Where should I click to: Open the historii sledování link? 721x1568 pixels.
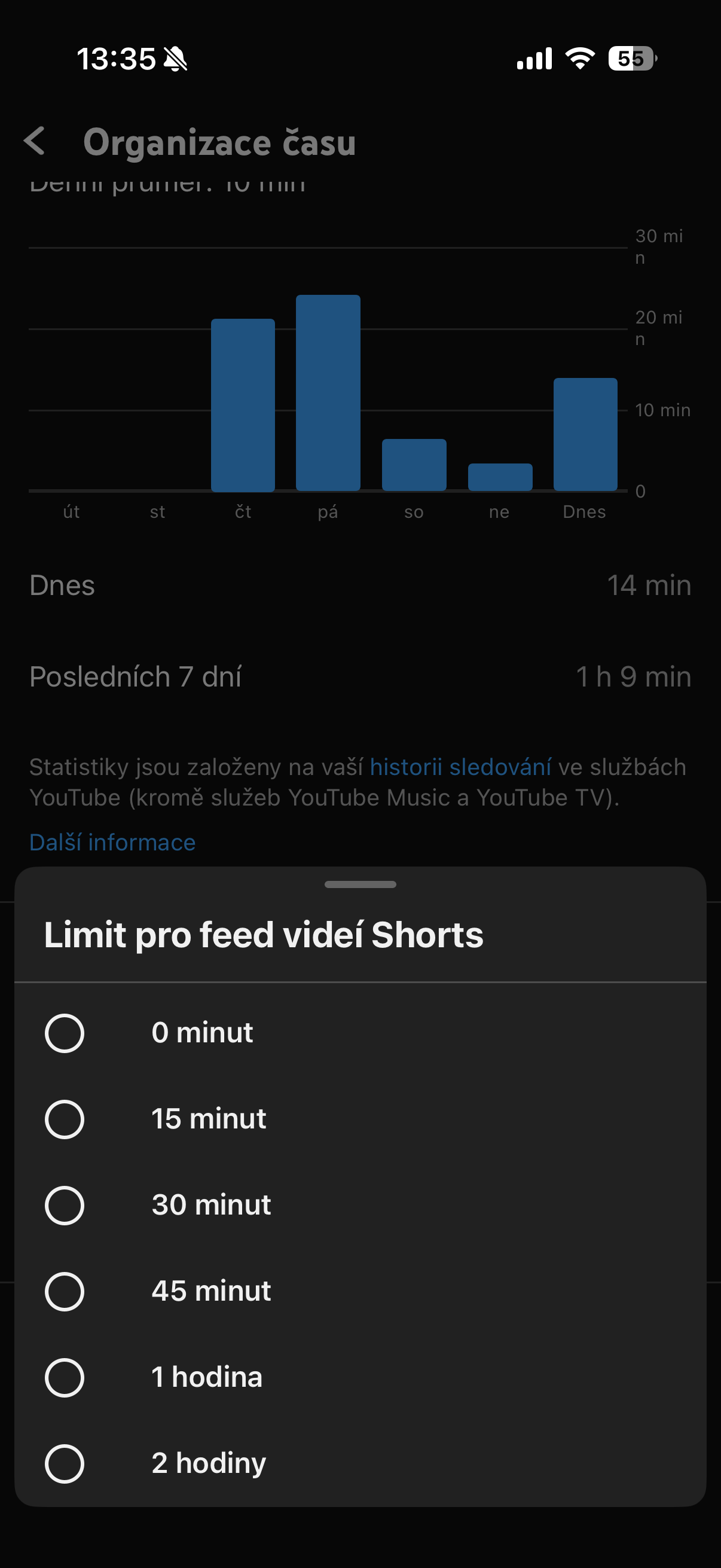click(x=460, y=767)
